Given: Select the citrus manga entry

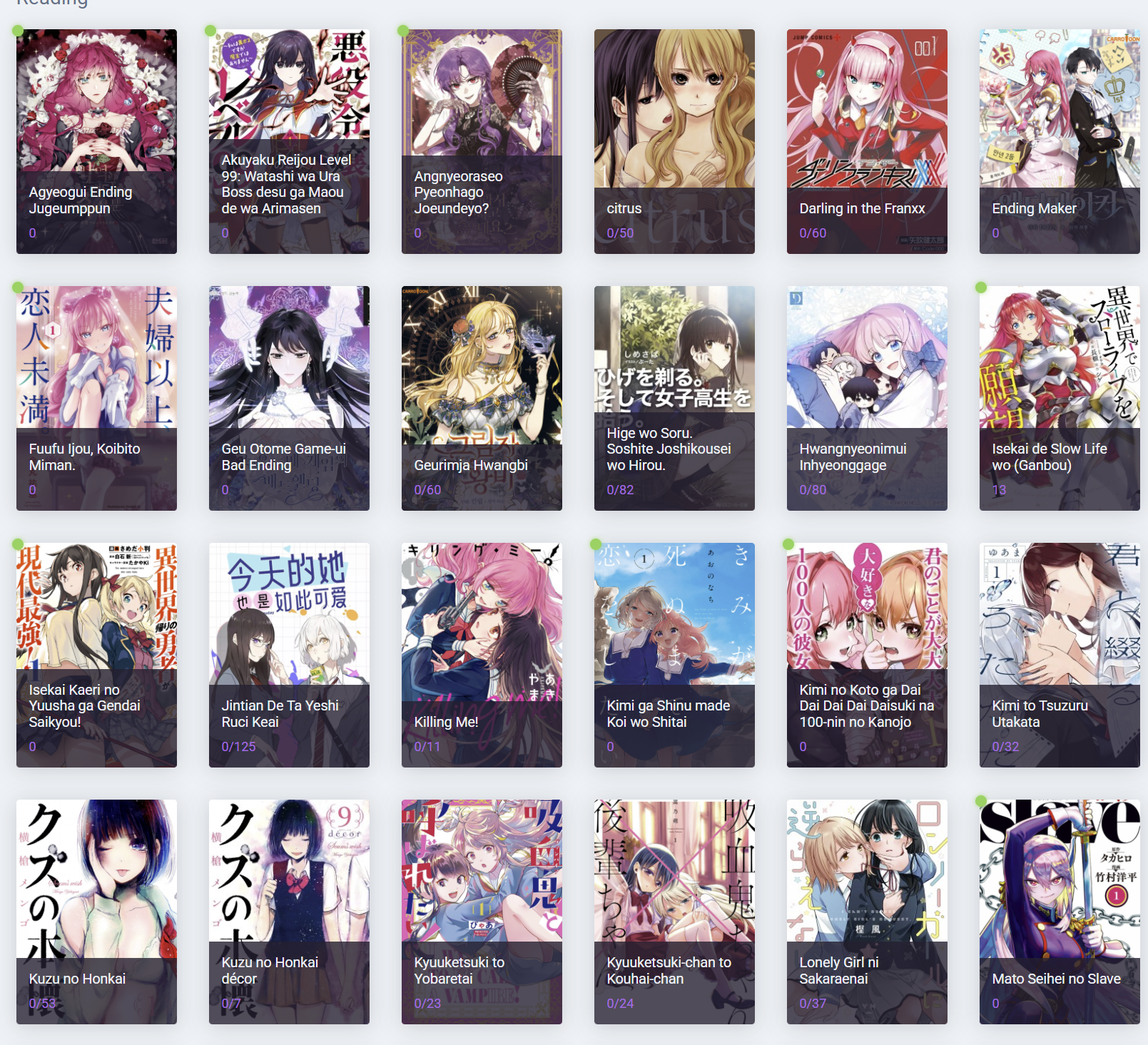Looking at the screenshot, I should click(x=674, y=141).
